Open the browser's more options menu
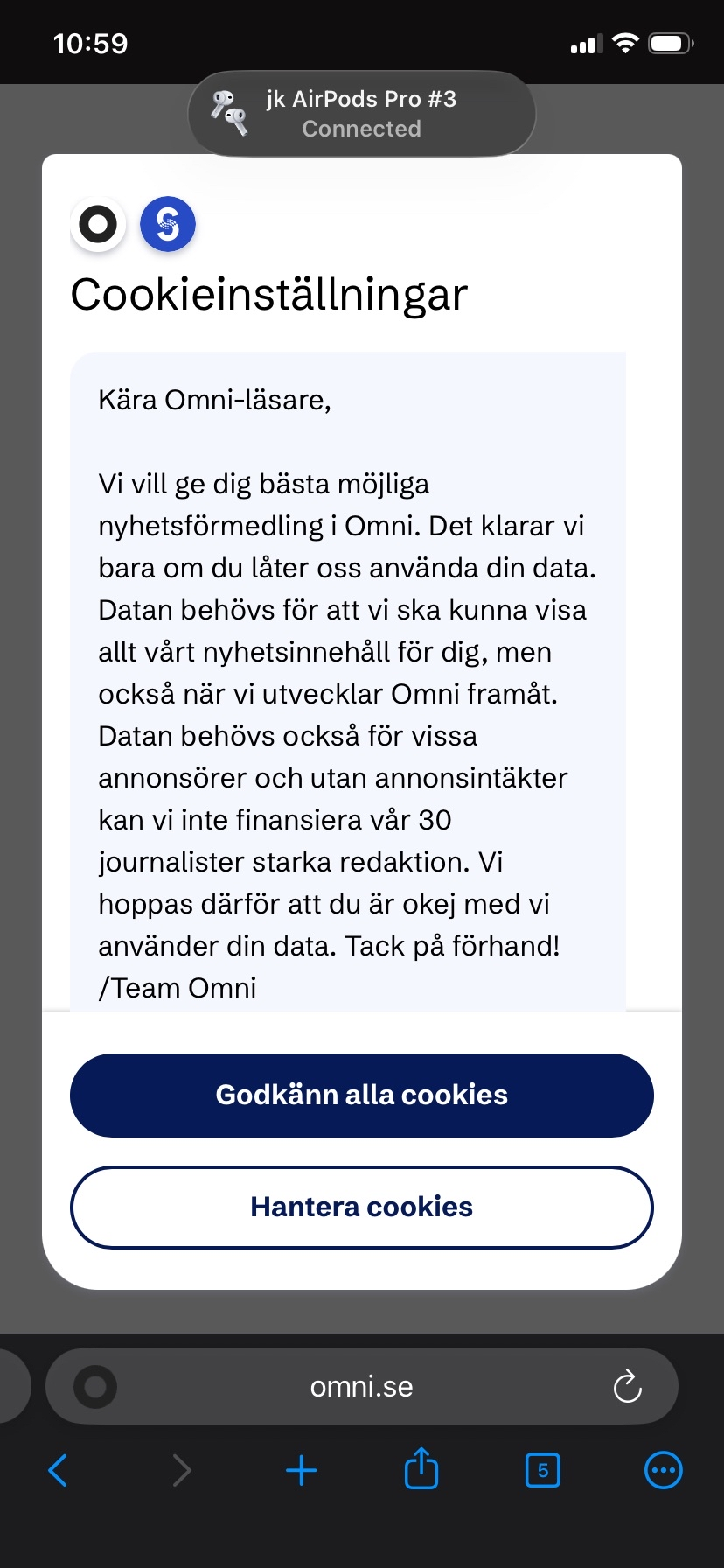The width and height of the screenshot is (724, 1568). point(663,1471)
